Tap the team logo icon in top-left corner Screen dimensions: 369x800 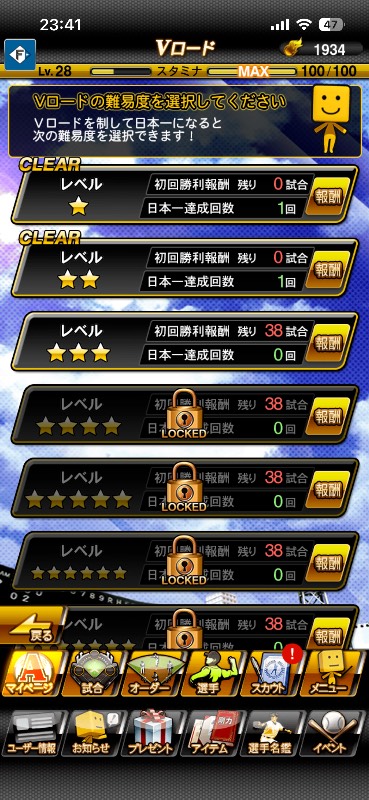coord(20,54)
